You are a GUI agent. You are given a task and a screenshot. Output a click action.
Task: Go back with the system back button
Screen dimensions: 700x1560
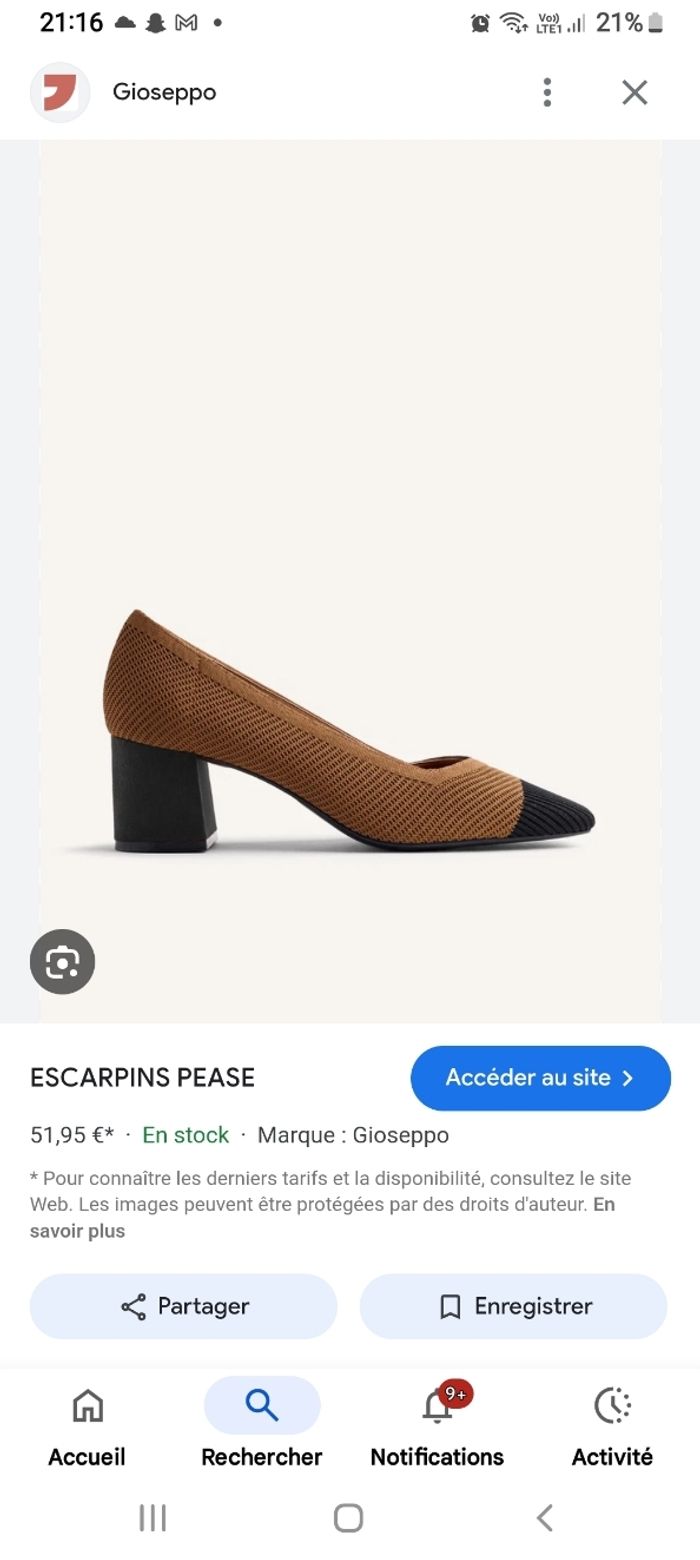(544, 1518)
